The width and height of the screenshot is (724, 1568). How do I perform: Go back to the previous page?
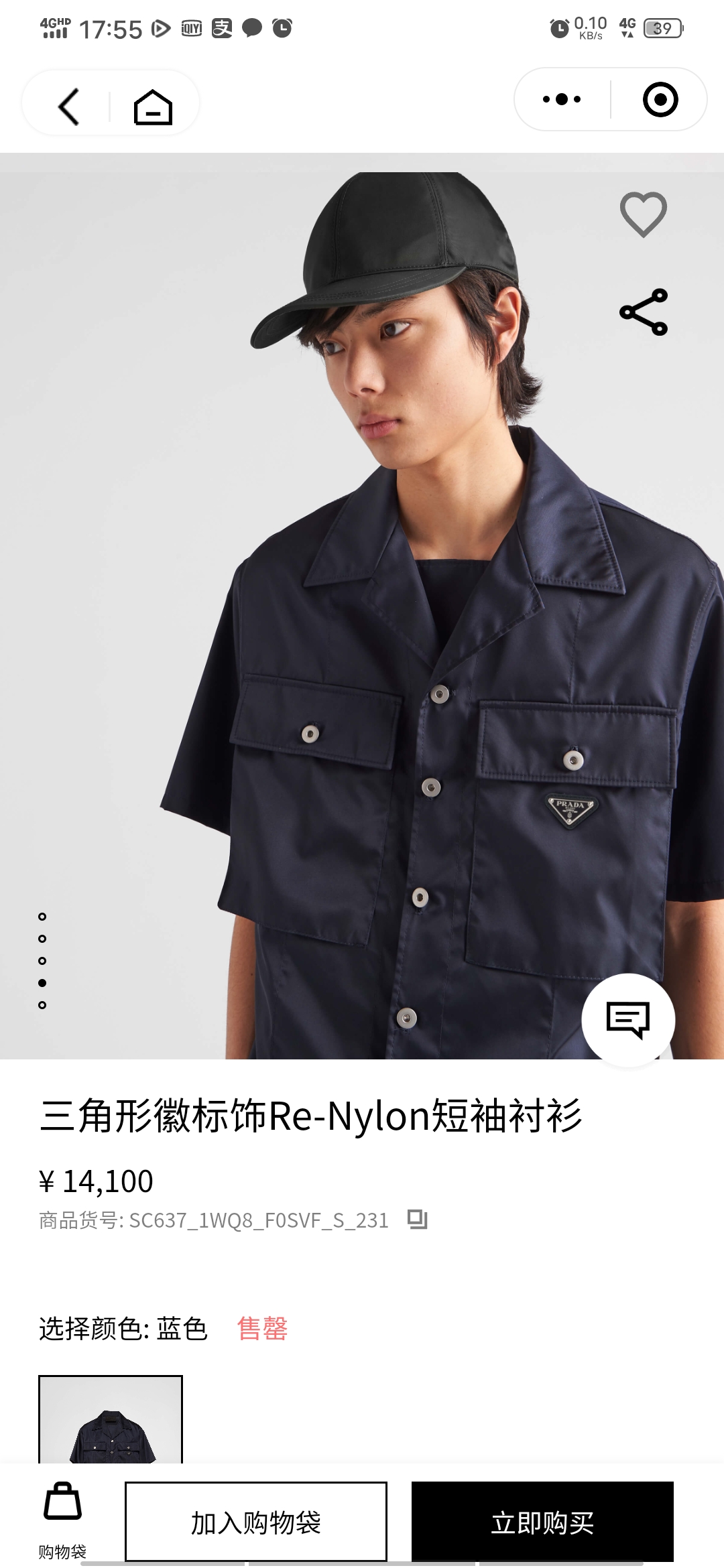tap(69, 107)
